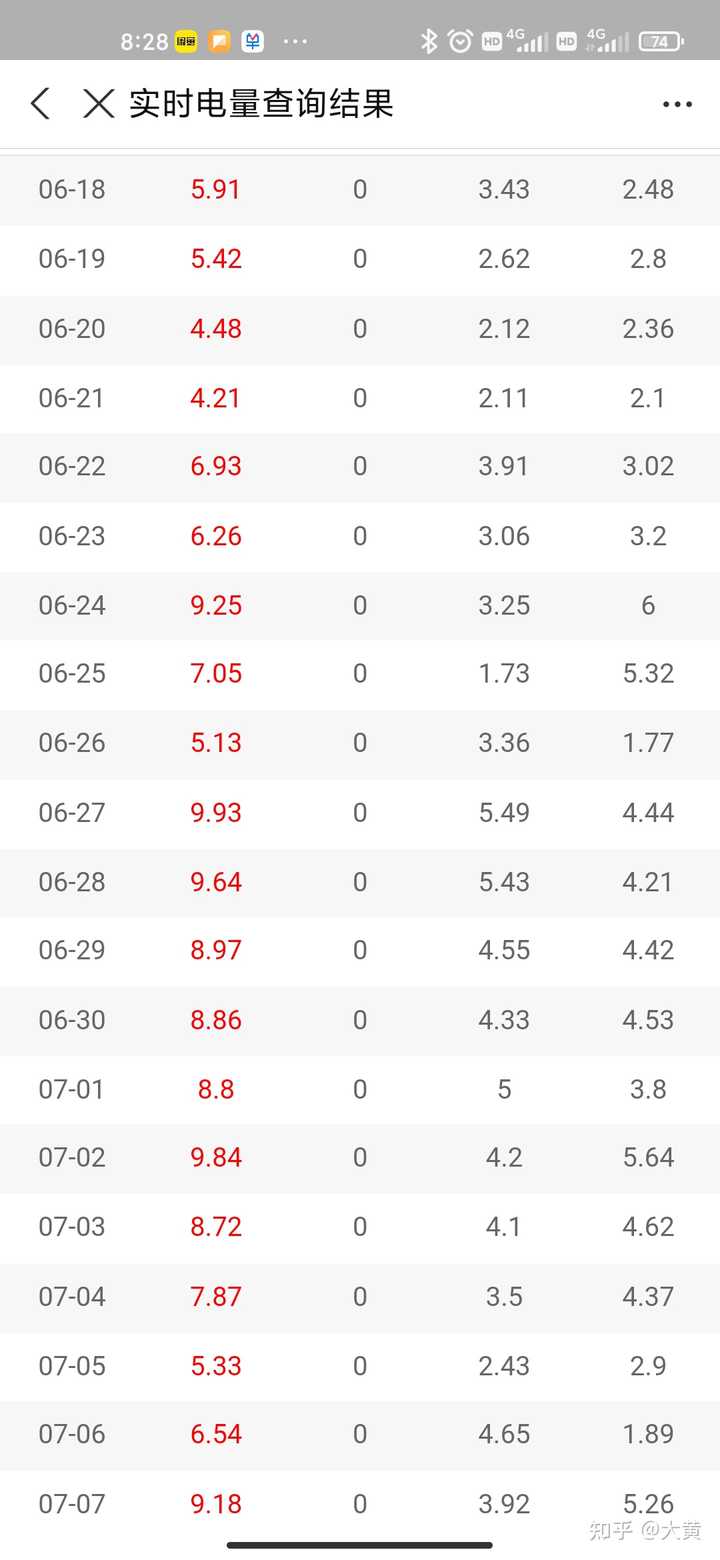Viewport: 720px width, 1560px height.
Task: Close the real-time electricity results page
Action: 98,104
